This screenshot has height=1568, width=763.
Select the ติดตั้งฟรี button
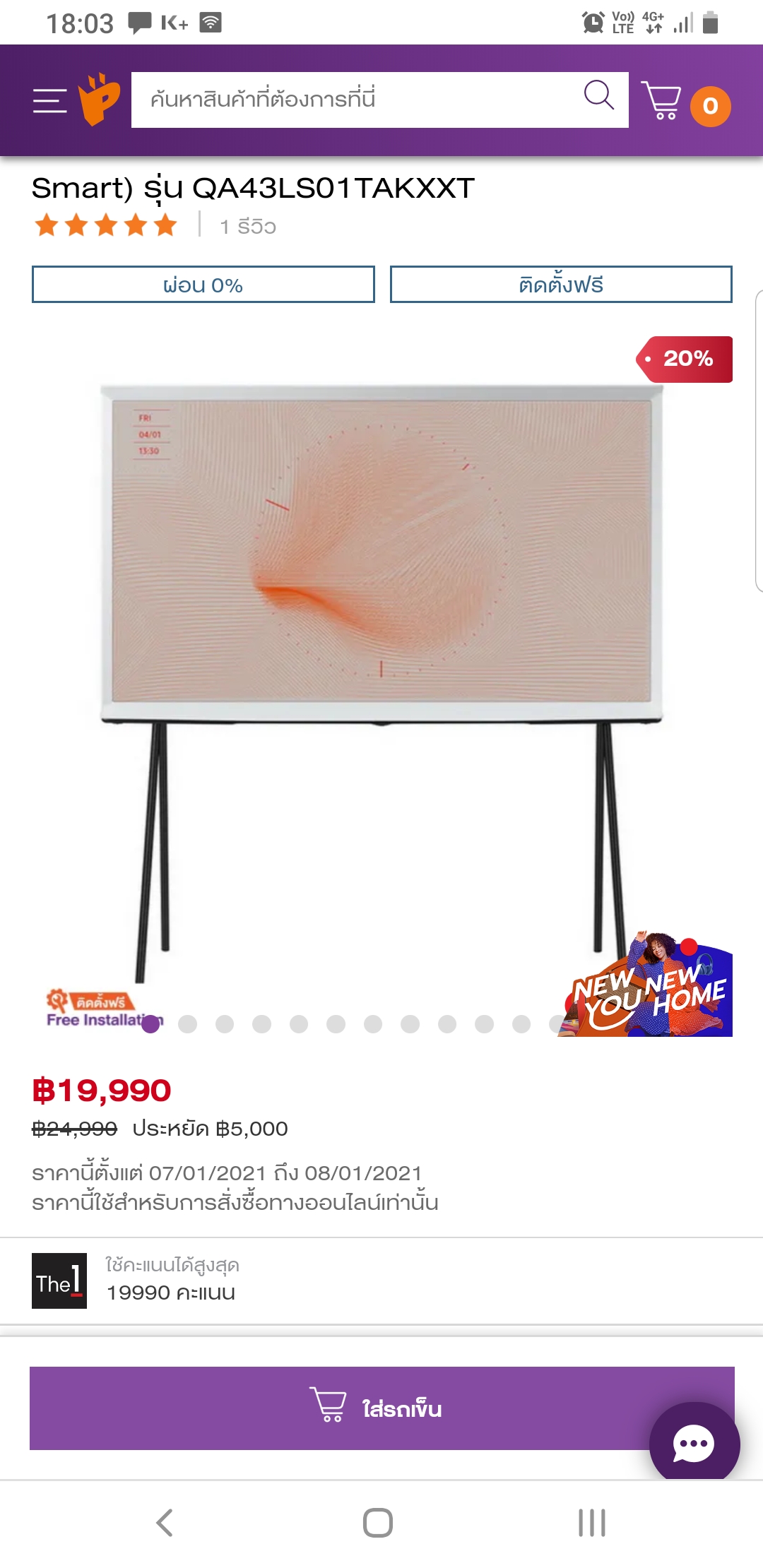point(561,285)
